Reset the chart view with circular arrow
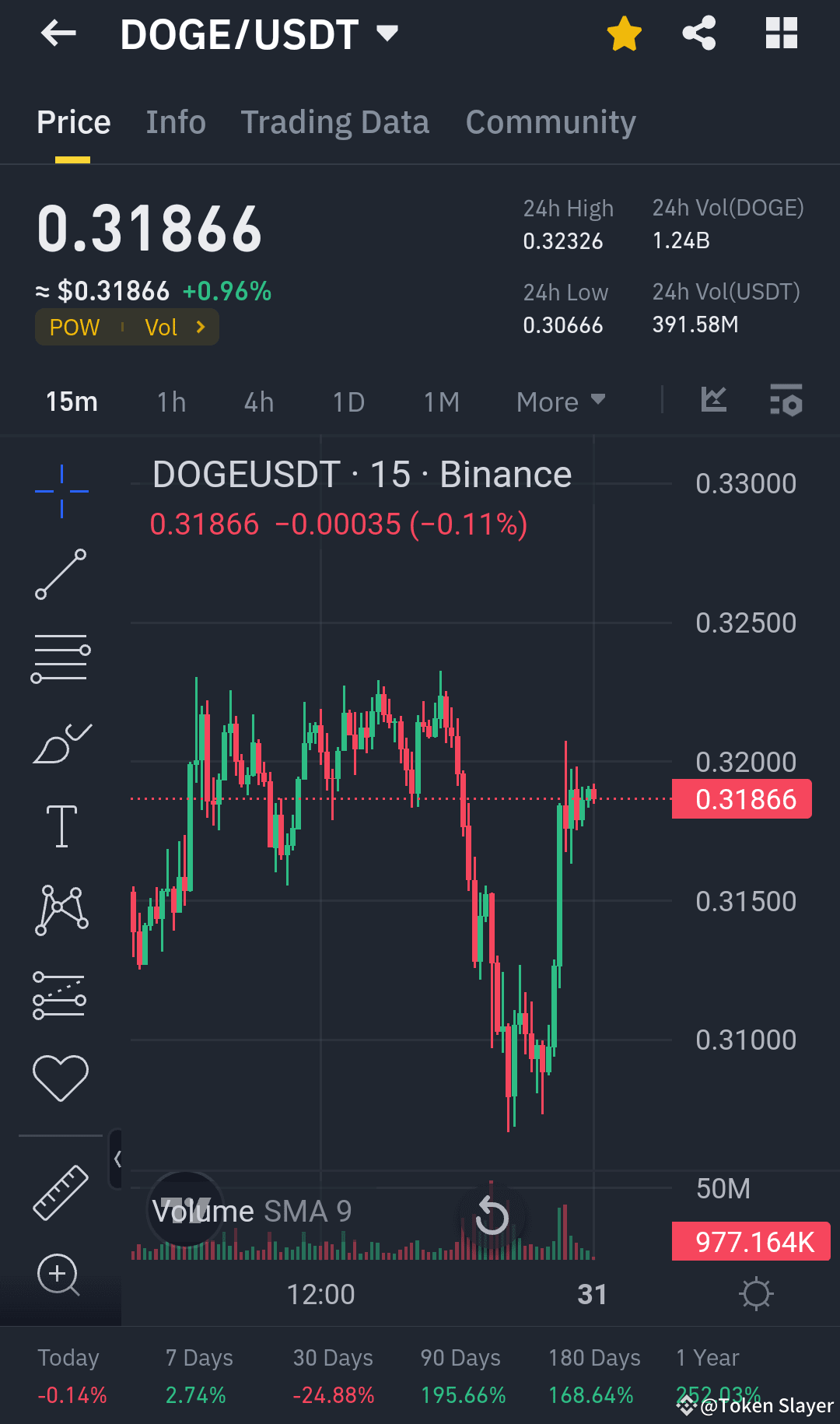 pyautogui.click(x=492, y=1215)
